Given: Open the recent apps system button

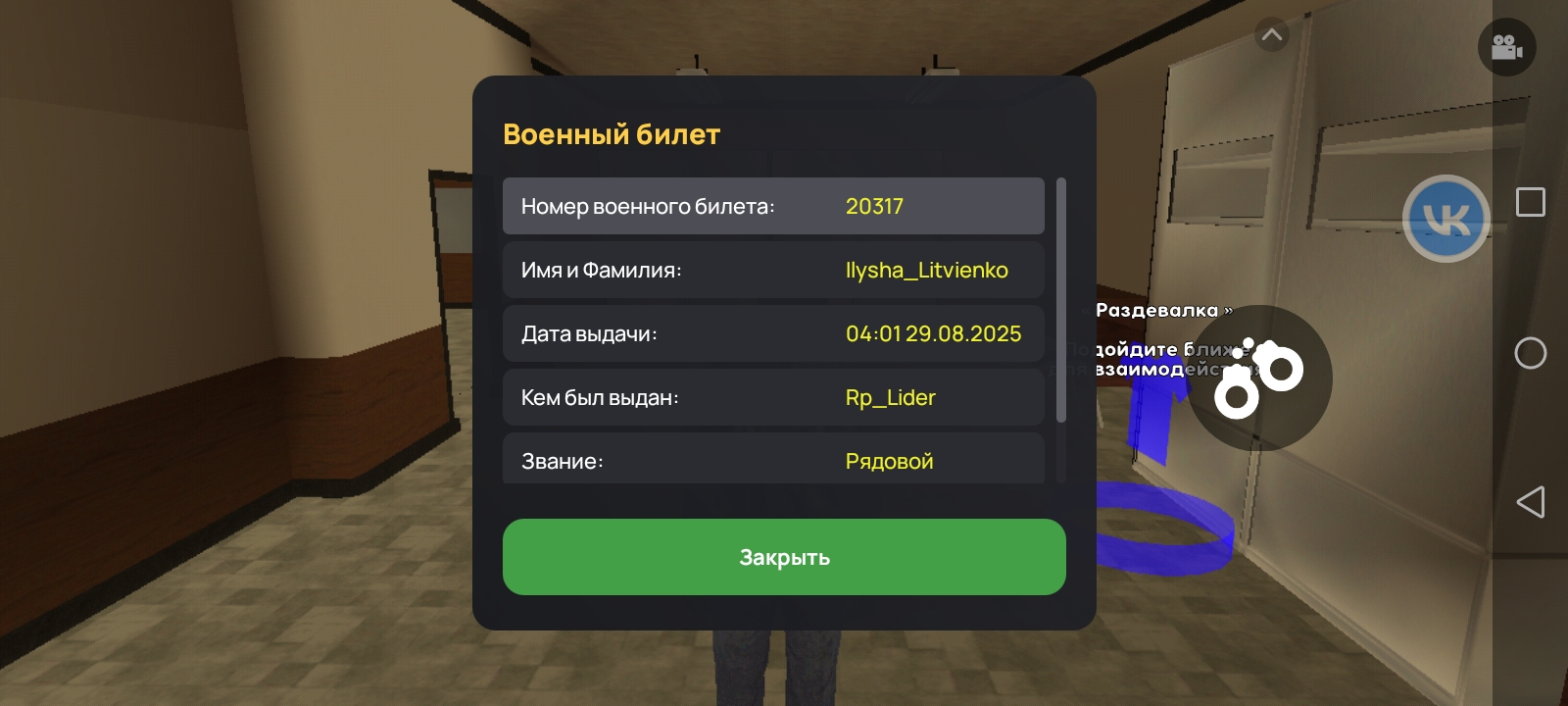Looking at the screenshot, I should pos(1530,202).
